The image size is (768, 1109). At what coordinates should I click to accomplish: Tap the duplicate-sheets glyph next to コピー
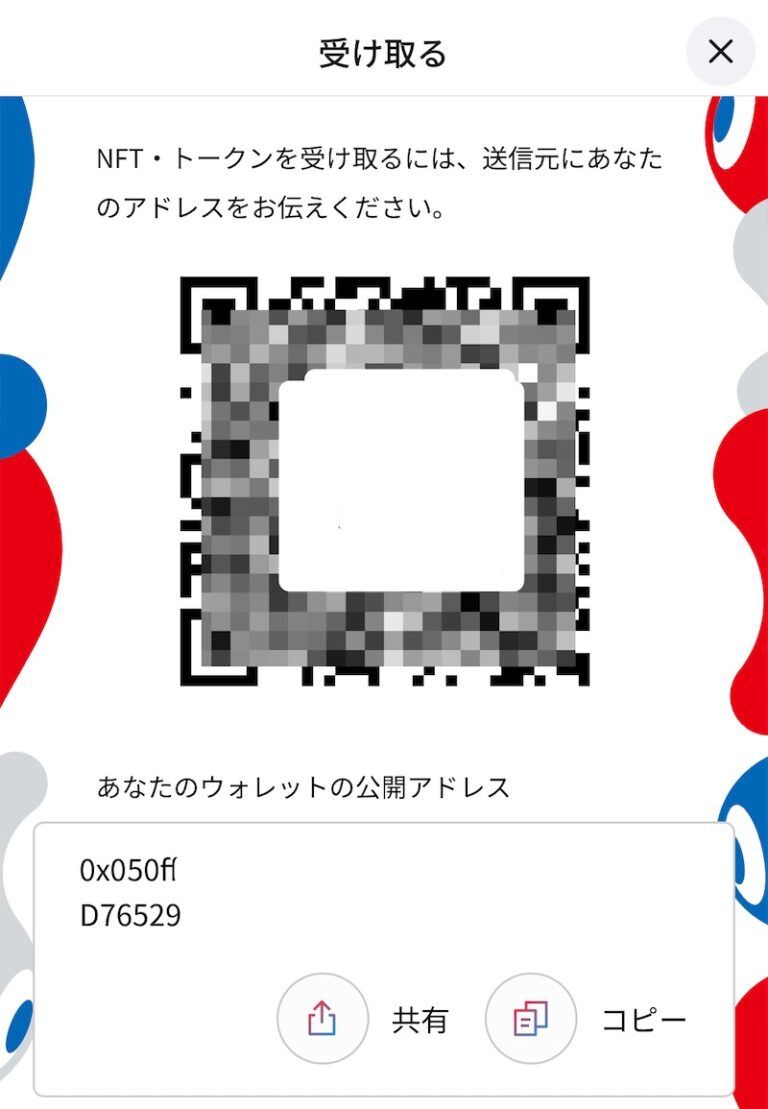click(x=530, y=1017)
